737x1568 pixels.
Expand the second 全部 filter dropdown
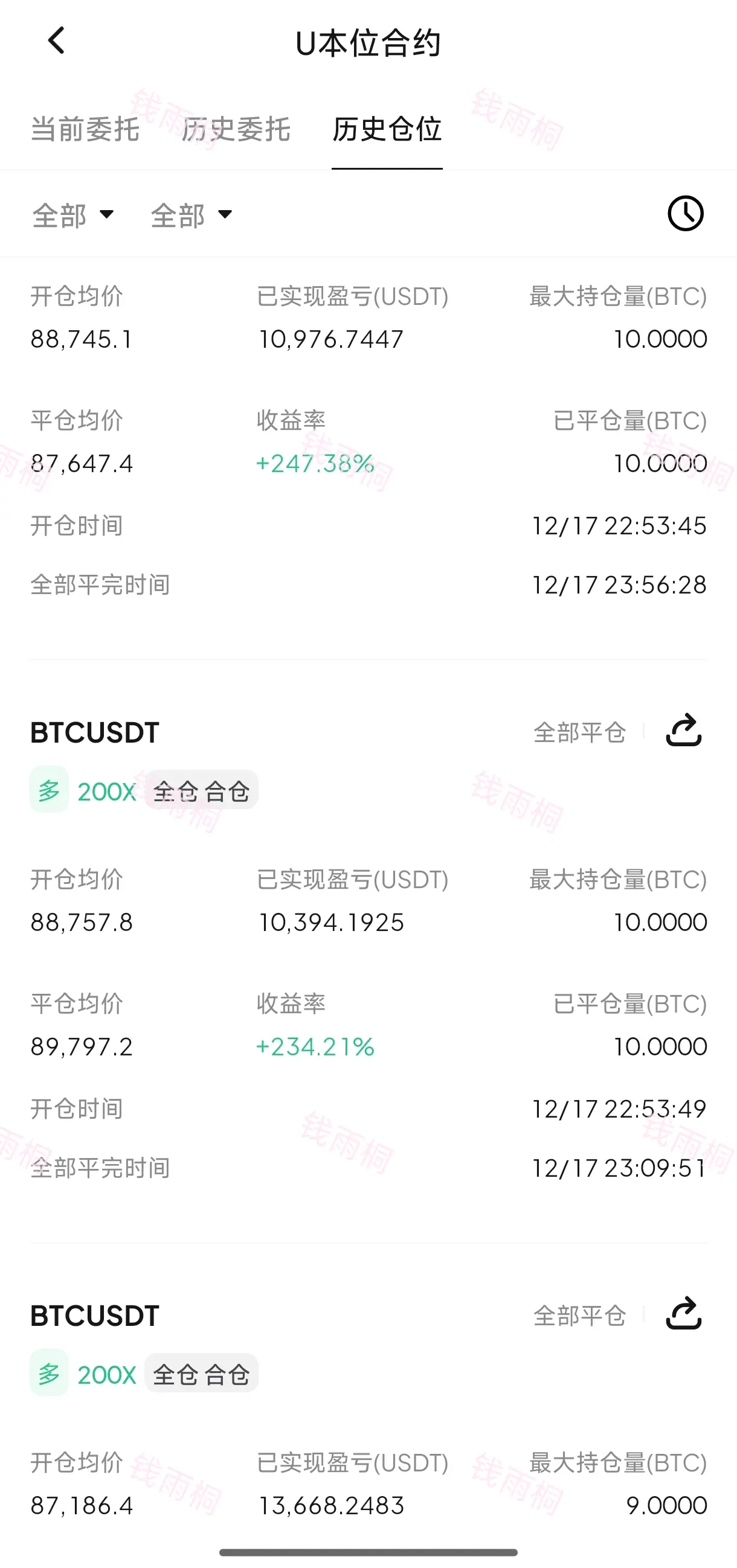coord(191,216)
